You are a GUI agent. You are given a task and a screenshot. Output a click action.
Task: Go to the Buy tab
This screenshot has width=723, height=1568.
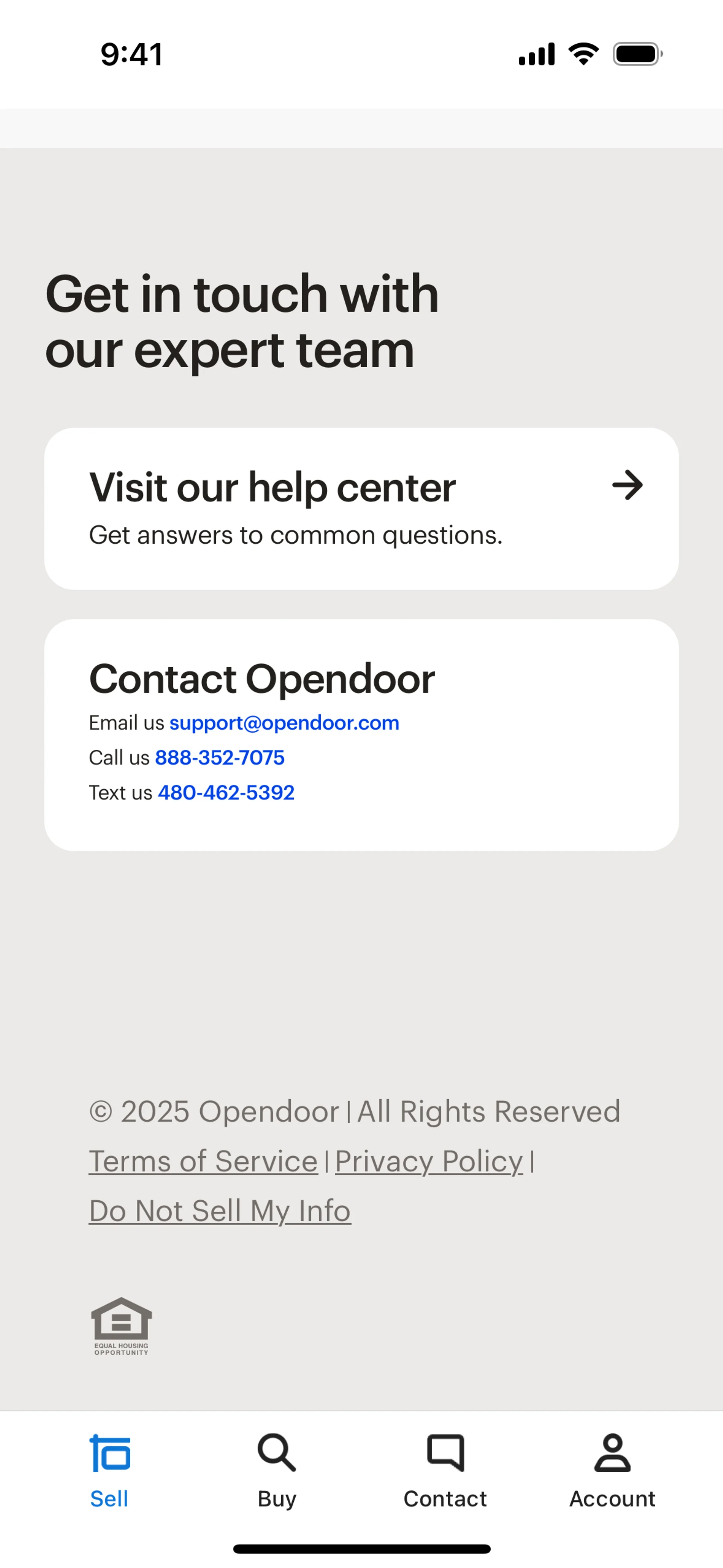tap(277, 1470)
